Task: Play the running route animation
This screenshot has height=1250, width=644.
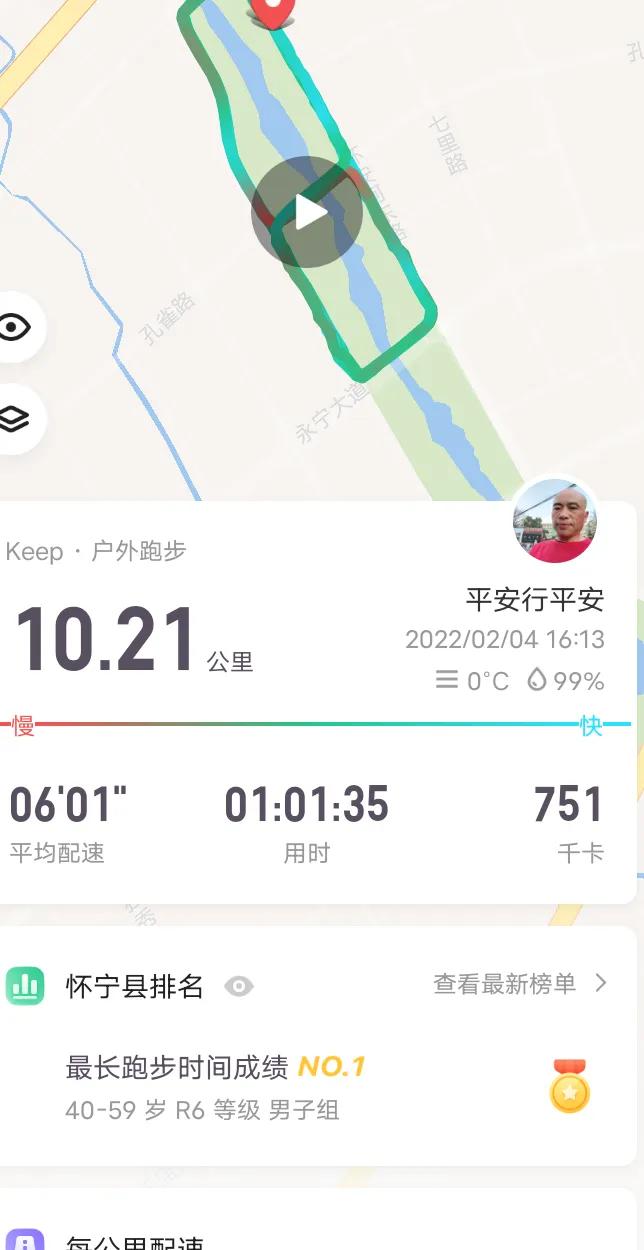Action: [x=307, y=212]
